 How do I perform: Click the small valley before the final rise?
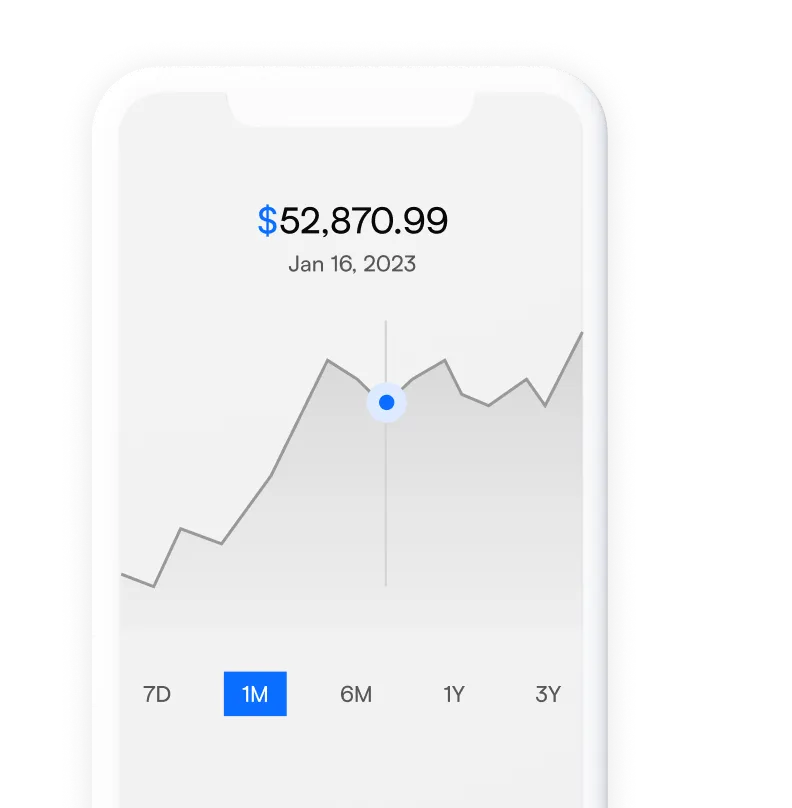coord(545,408)
